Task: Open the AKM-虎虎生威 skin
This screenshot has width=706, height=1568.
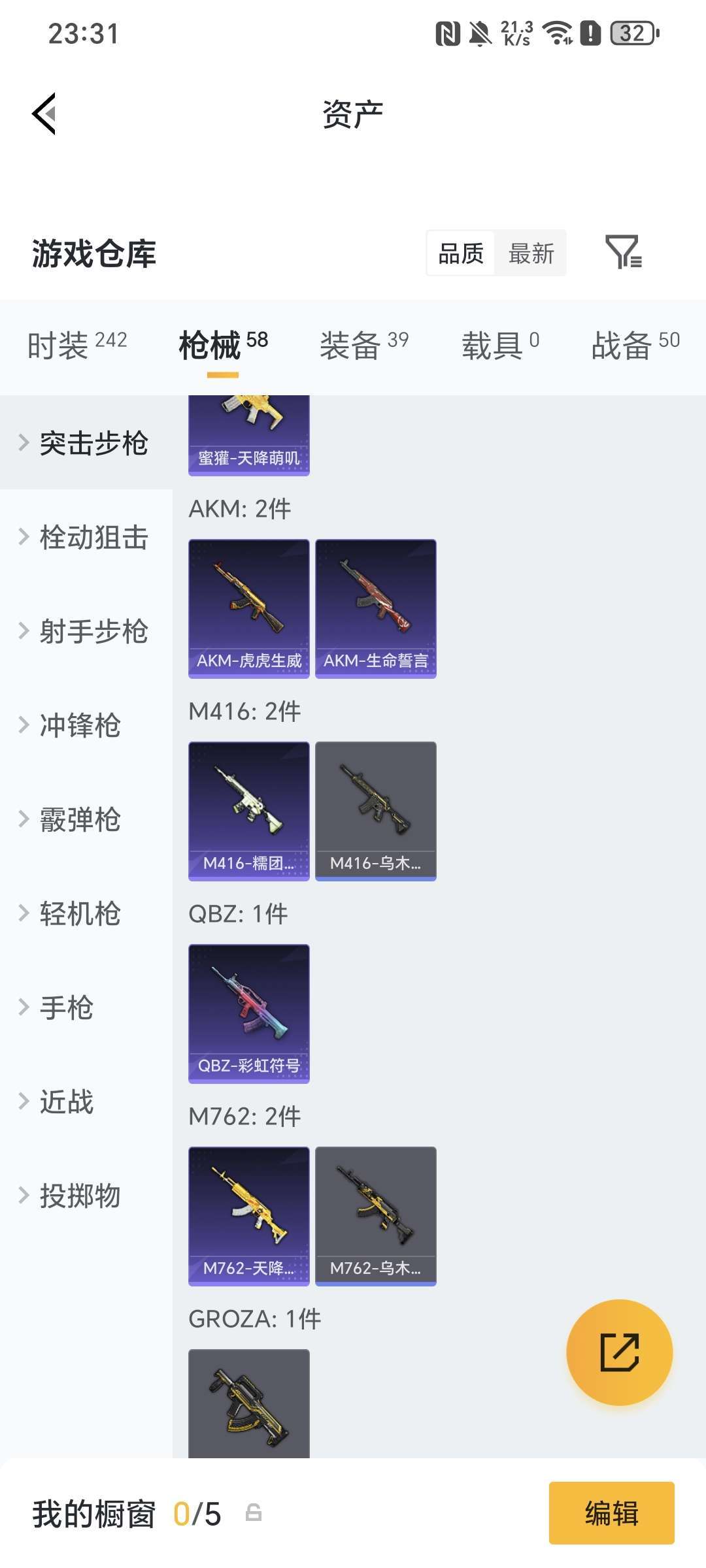Action: pyautogui.click(x=248, y=608)
